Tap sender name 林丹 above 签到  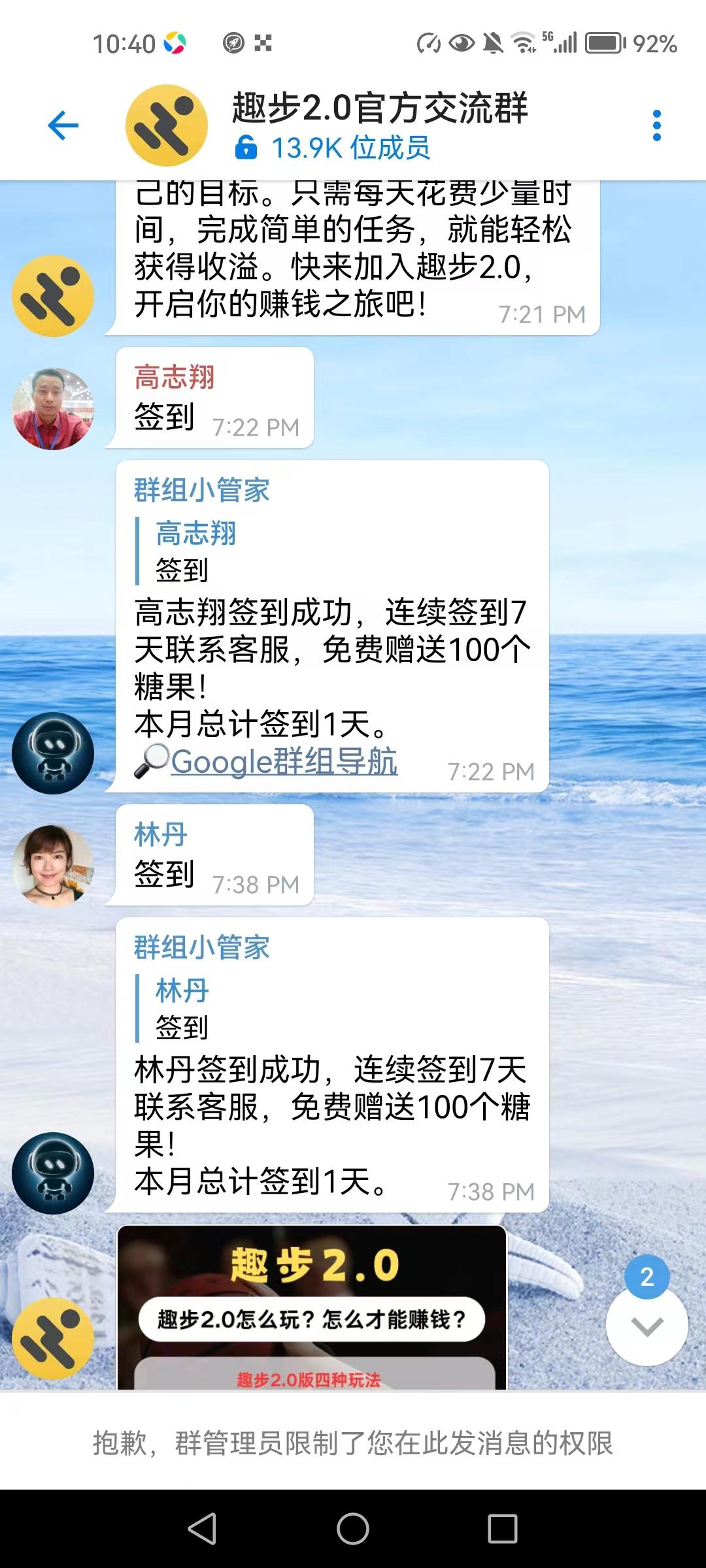[160, 834]
